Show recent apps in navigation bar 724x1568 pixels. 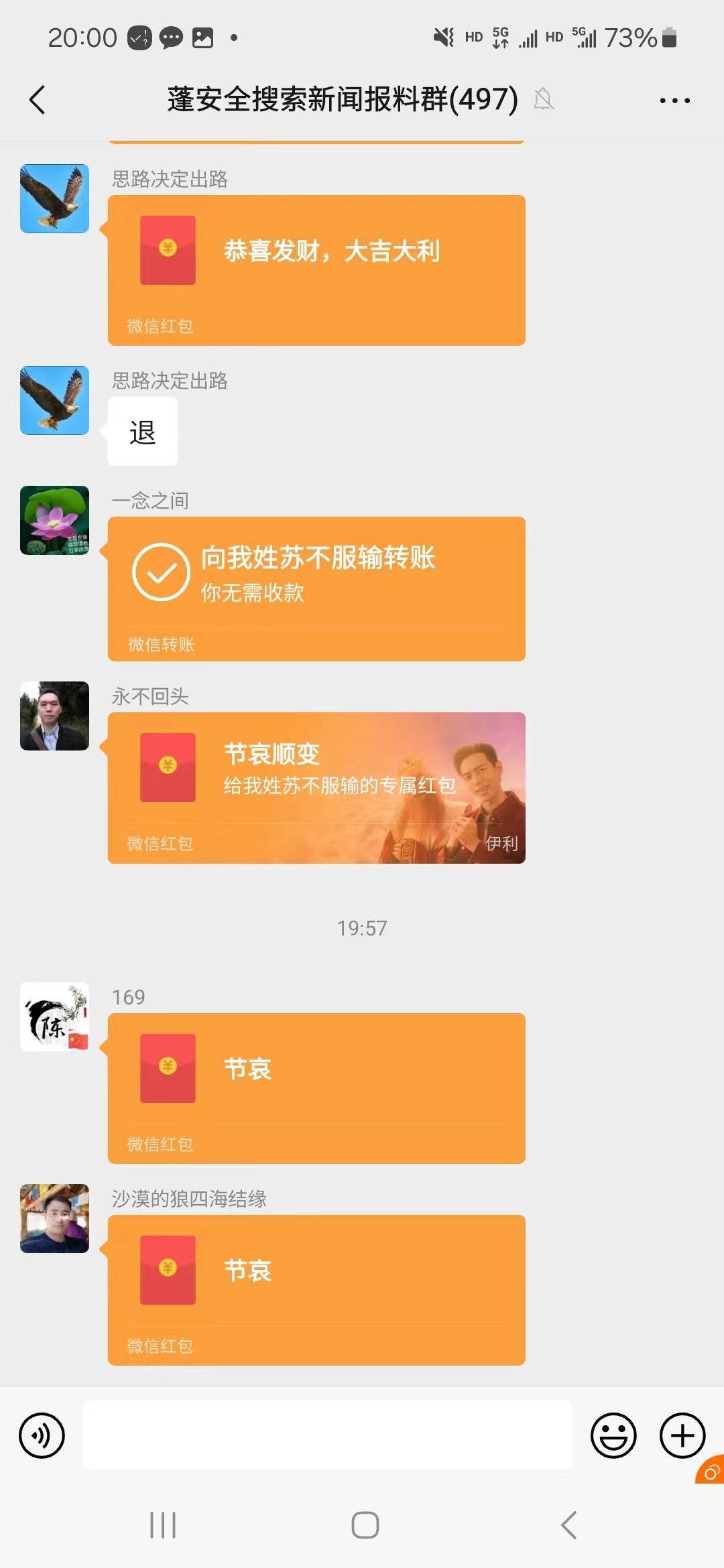163,1525
